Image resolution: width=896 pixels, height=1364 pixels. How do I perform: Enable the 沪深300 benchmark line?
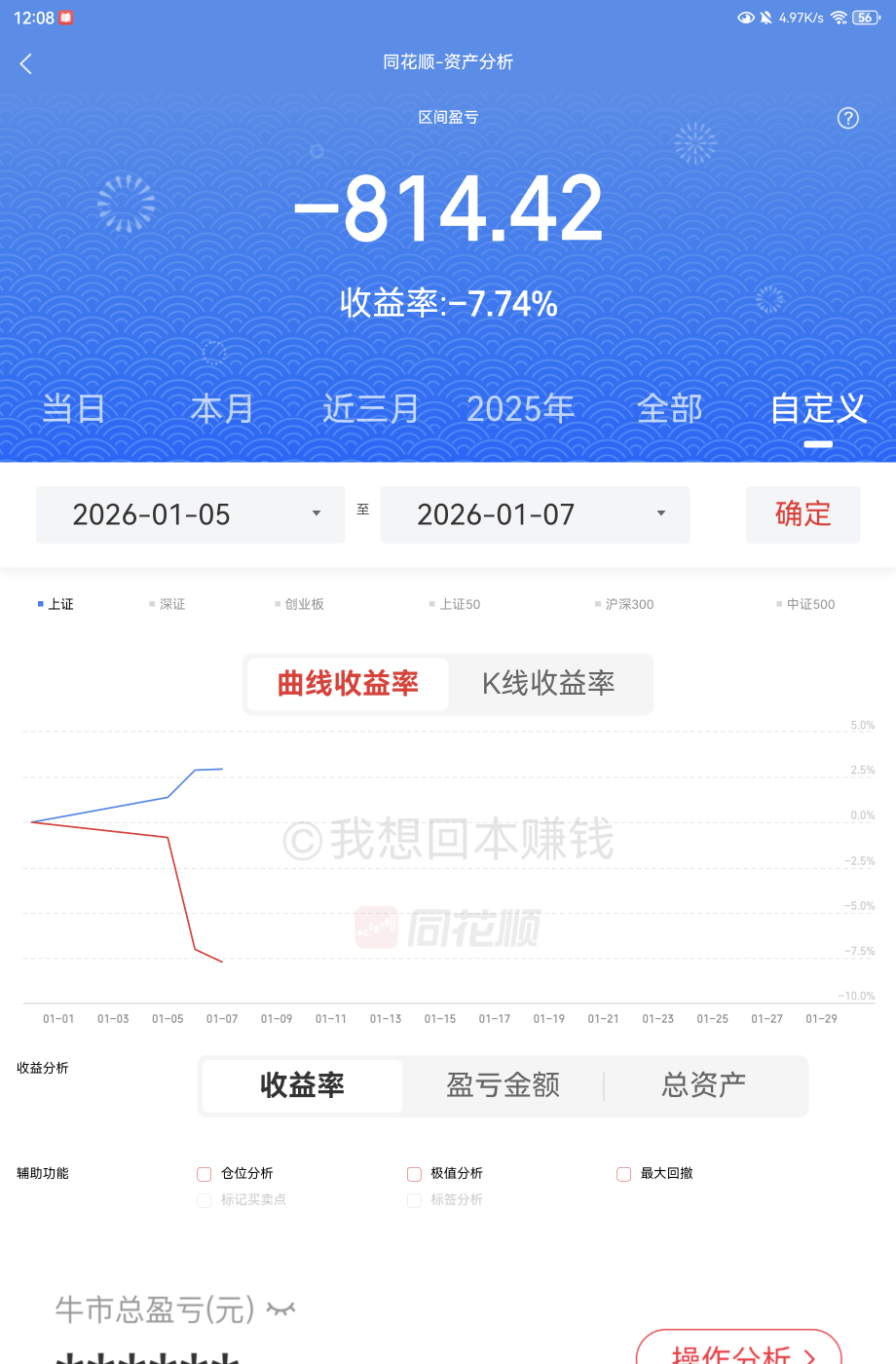[624, 604]
